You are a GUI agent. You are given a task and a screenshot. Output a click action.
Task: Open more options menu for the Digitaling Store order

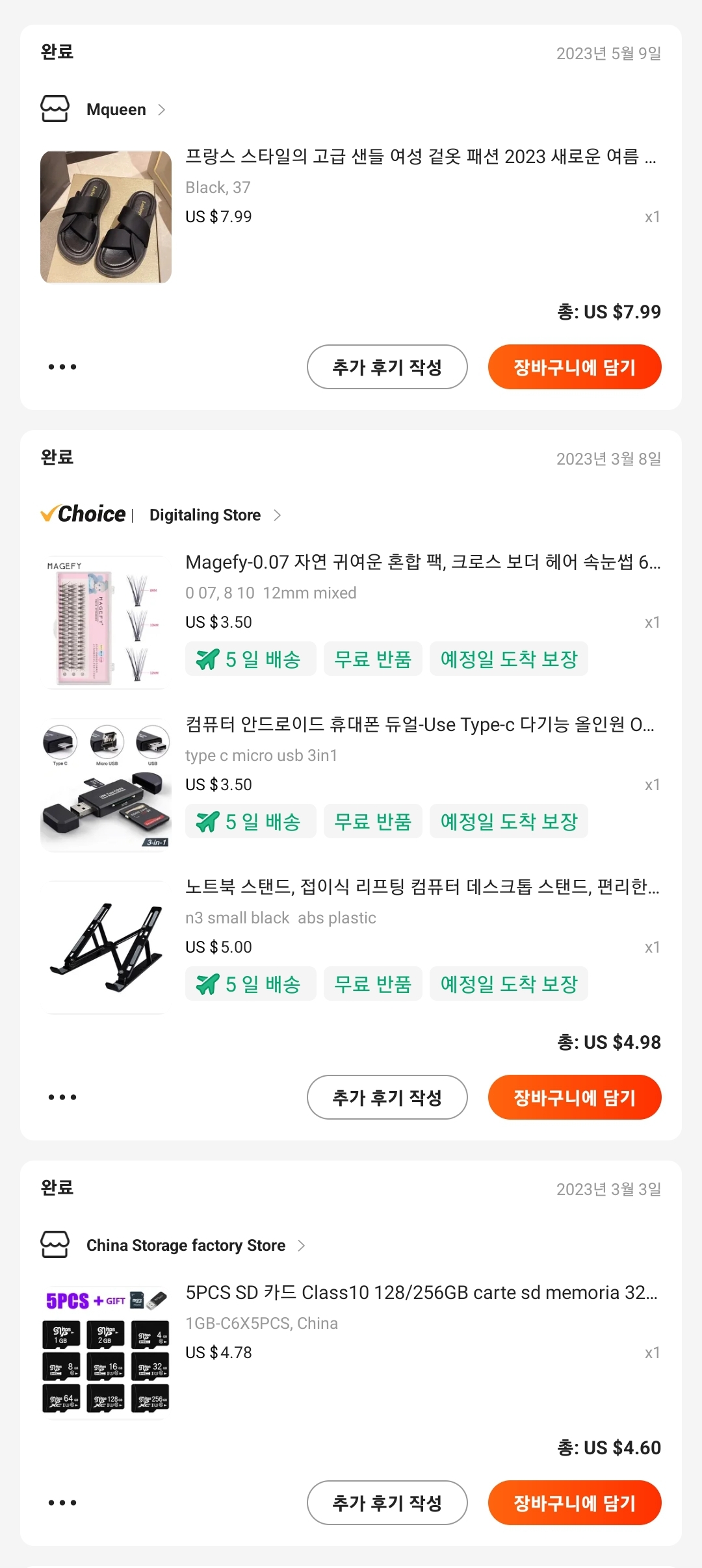pos(62,1097)
